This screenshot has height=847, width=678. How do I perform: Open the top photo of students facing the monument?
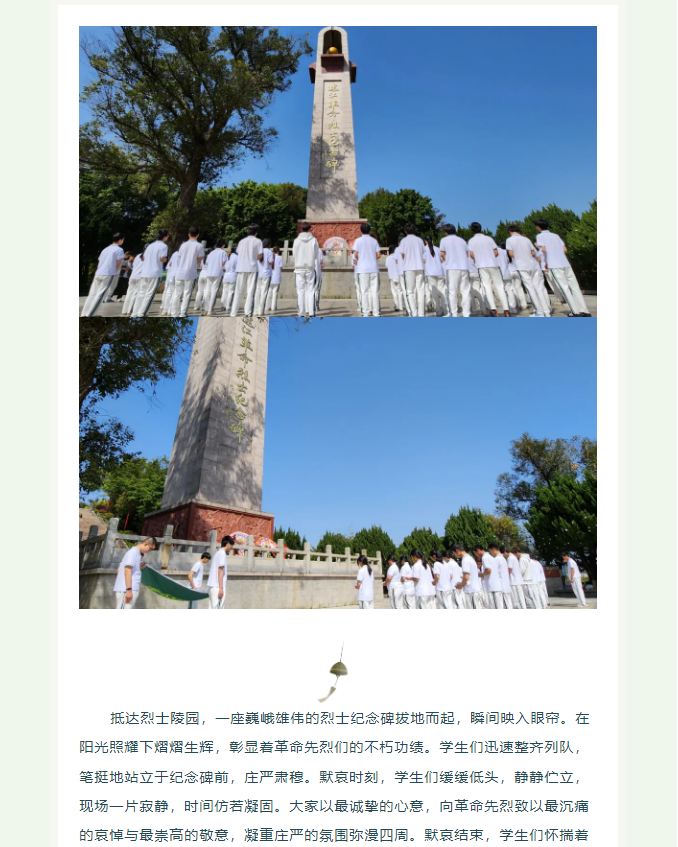pyautogui.click(x=338, y=172)
